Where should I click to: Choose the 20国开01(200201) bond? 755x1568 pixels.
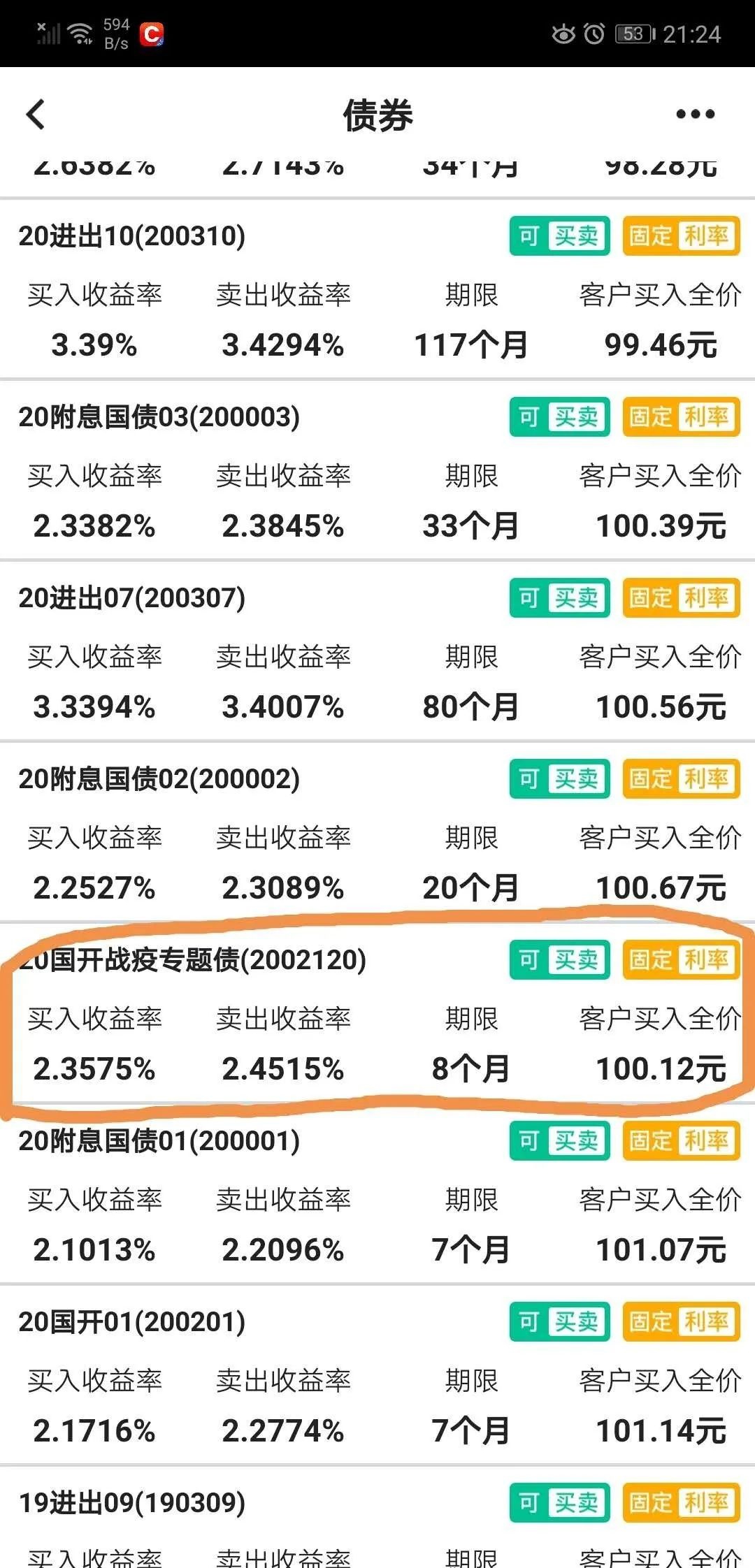coord(133,1322)
